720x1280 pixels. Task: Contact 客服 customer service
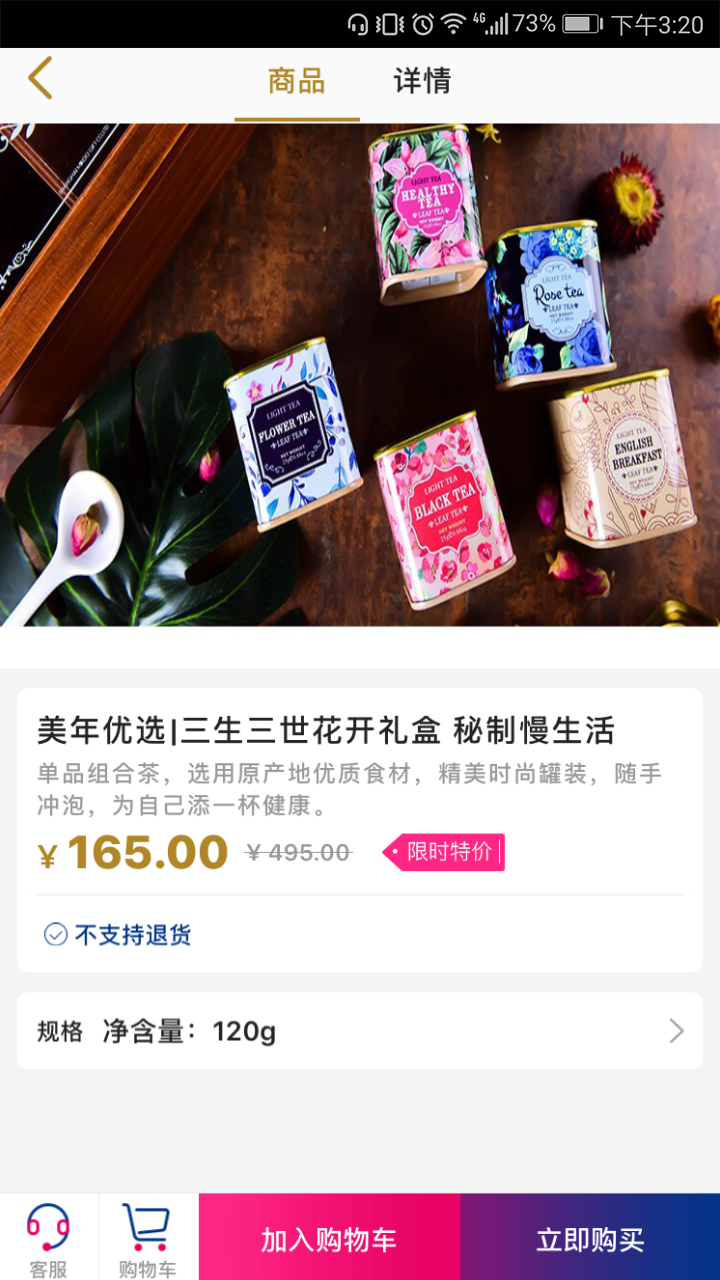pyautogui.click(x=48, y=1239)
